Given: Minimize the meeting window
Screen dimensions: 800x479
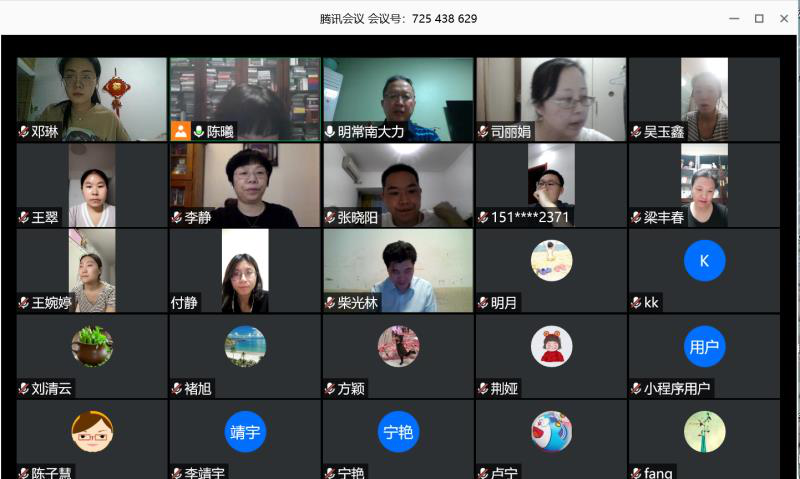Looking at the screenshot, I should coord(734,18).
